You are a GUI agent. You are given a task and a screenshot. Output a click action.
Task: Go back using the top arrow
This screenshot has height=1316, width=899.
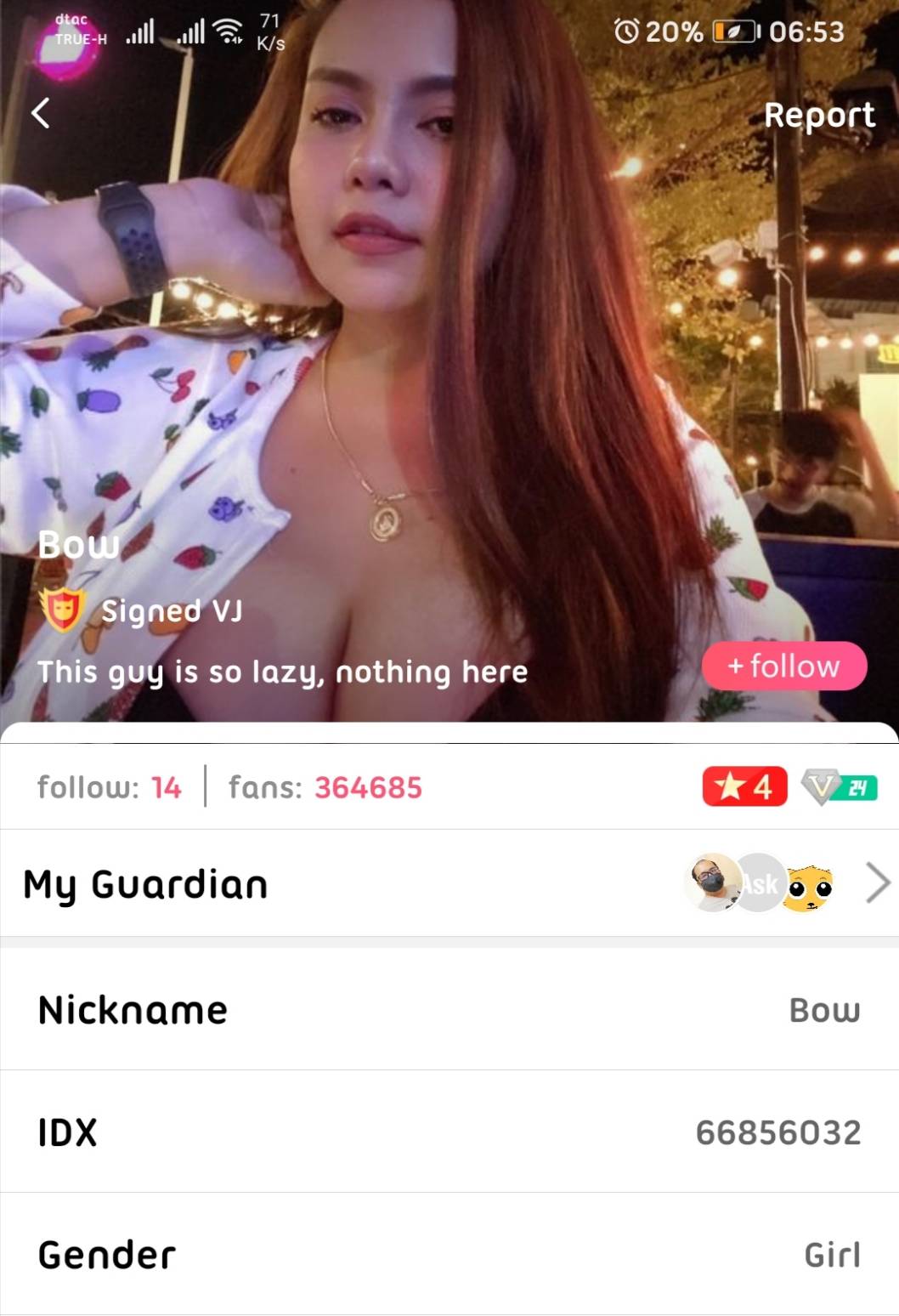click(x=40, y=112)
